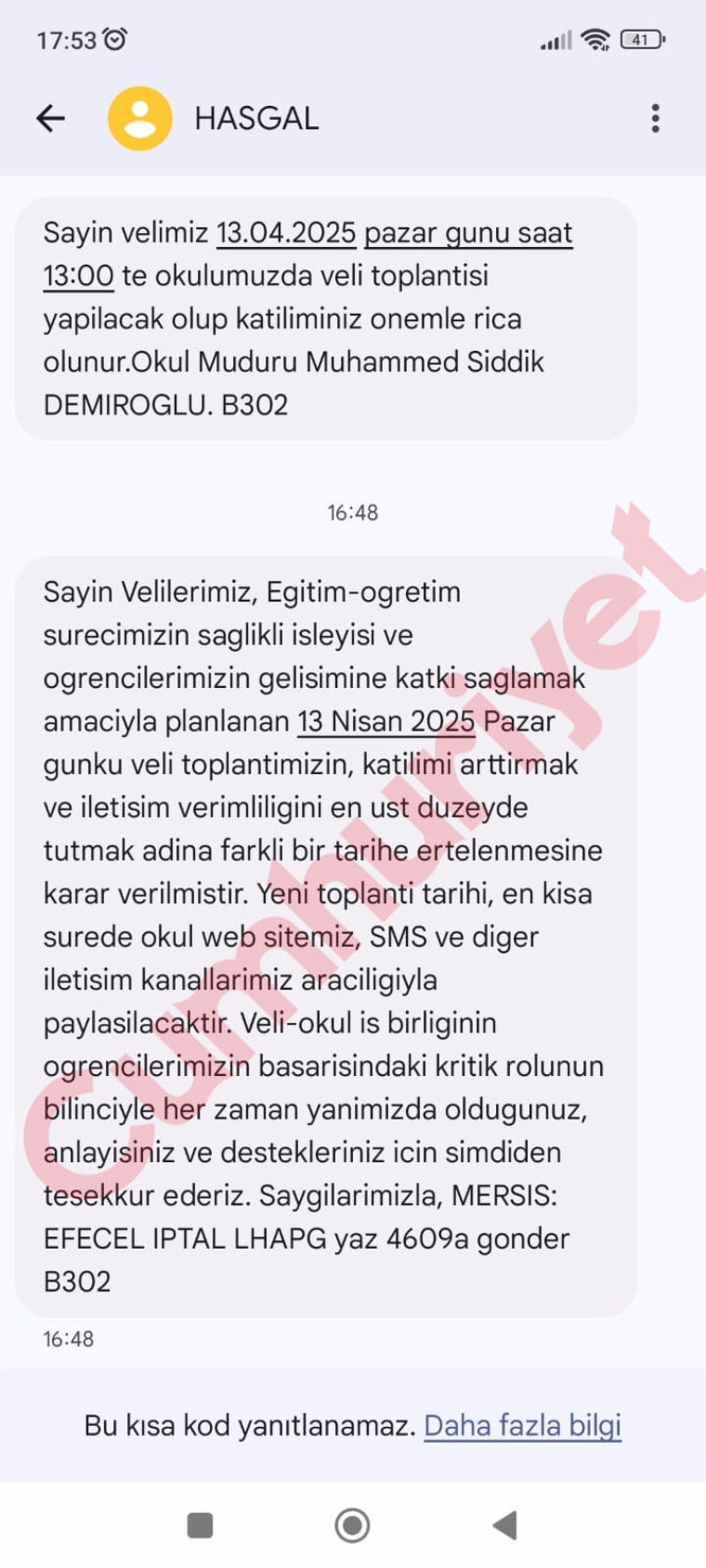
Task: Tap the underlined date 13 Nisan 2025
Action: 386,721
